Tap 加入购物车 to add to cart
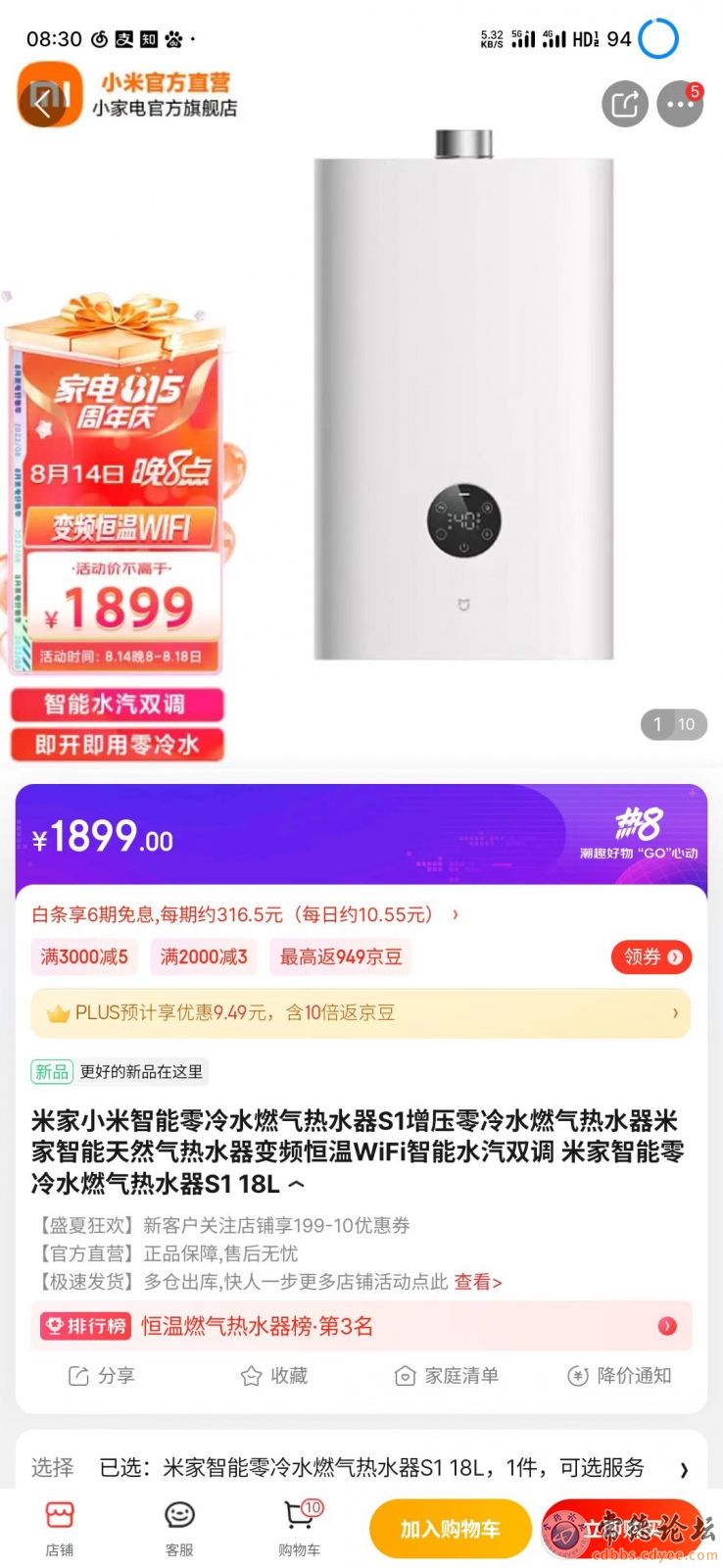This screenshot has width=723, height=1568. (450, 1529)
